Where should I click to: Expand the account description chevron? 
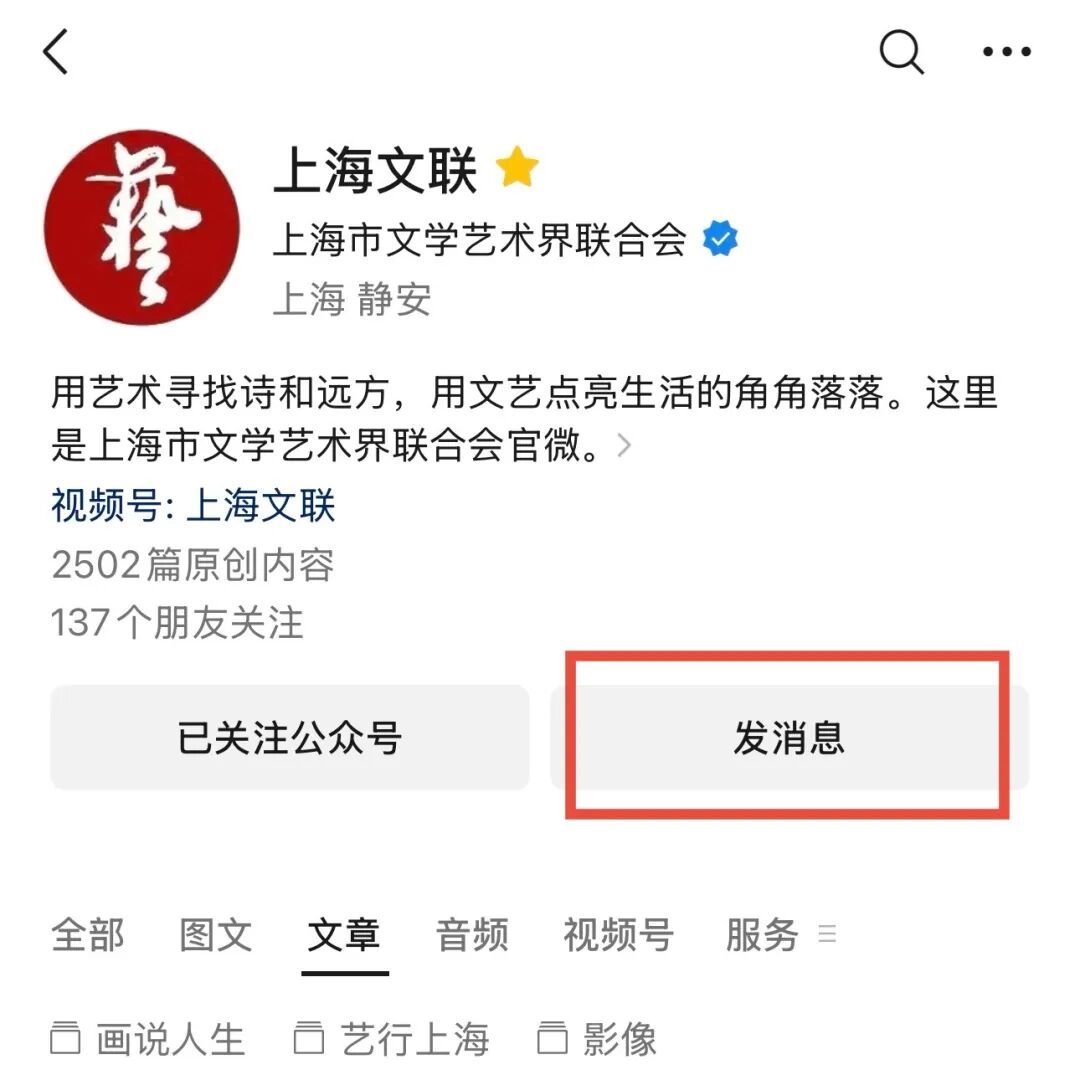[x=624, y=445]
